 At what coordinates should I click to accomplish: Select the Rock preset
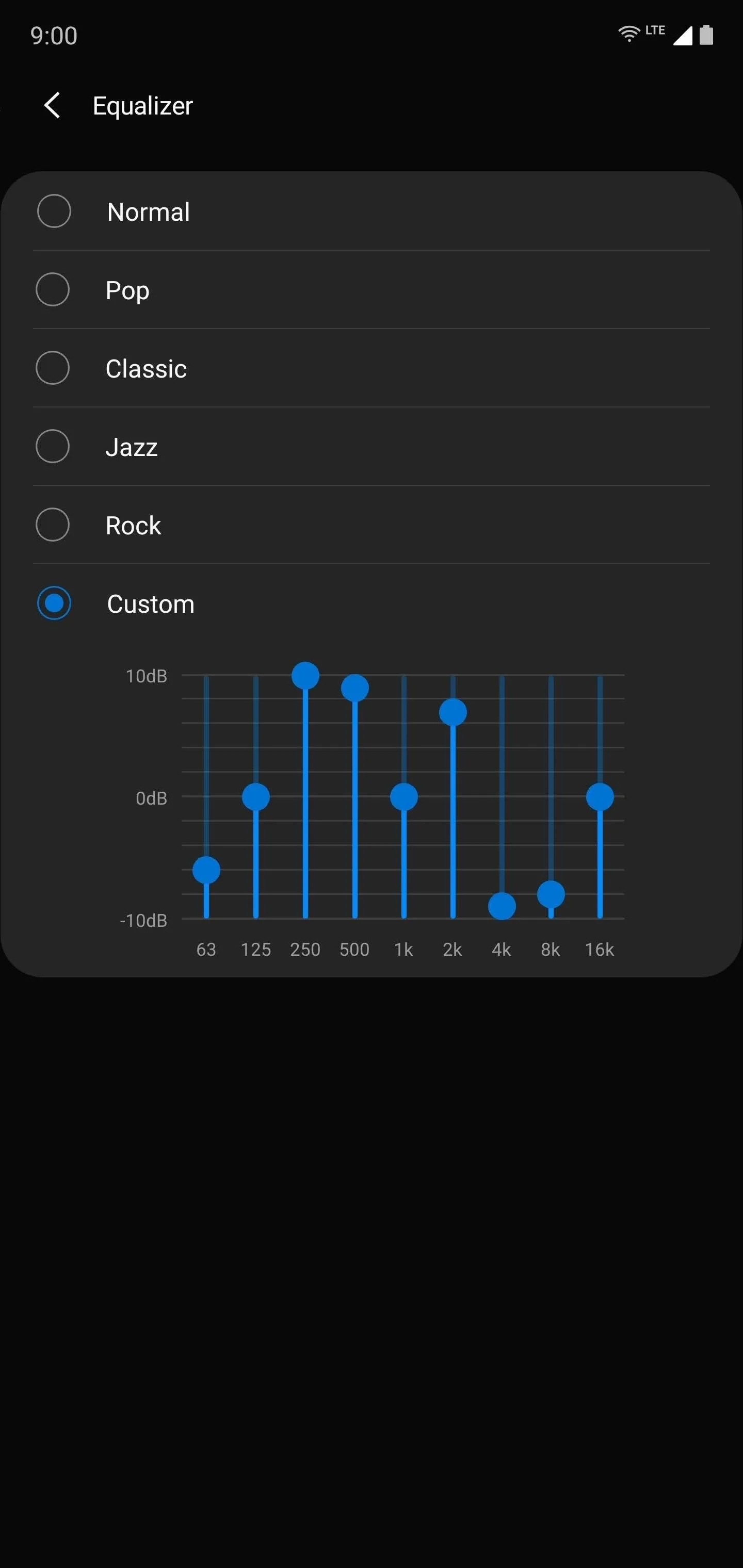[x=53, y=525]
